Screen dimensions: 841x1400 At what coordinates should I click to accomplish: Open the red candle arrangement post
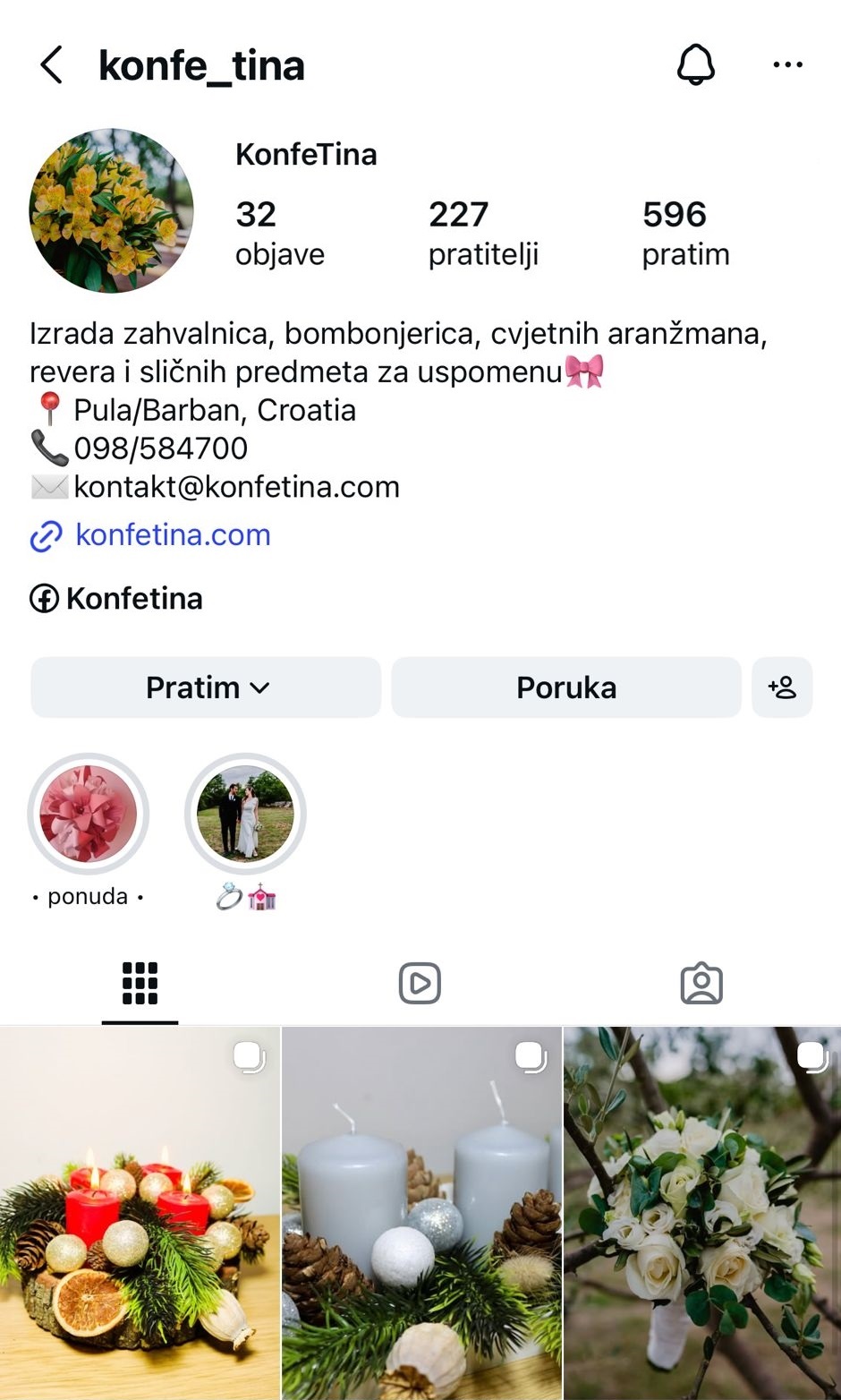(140, 1213)
